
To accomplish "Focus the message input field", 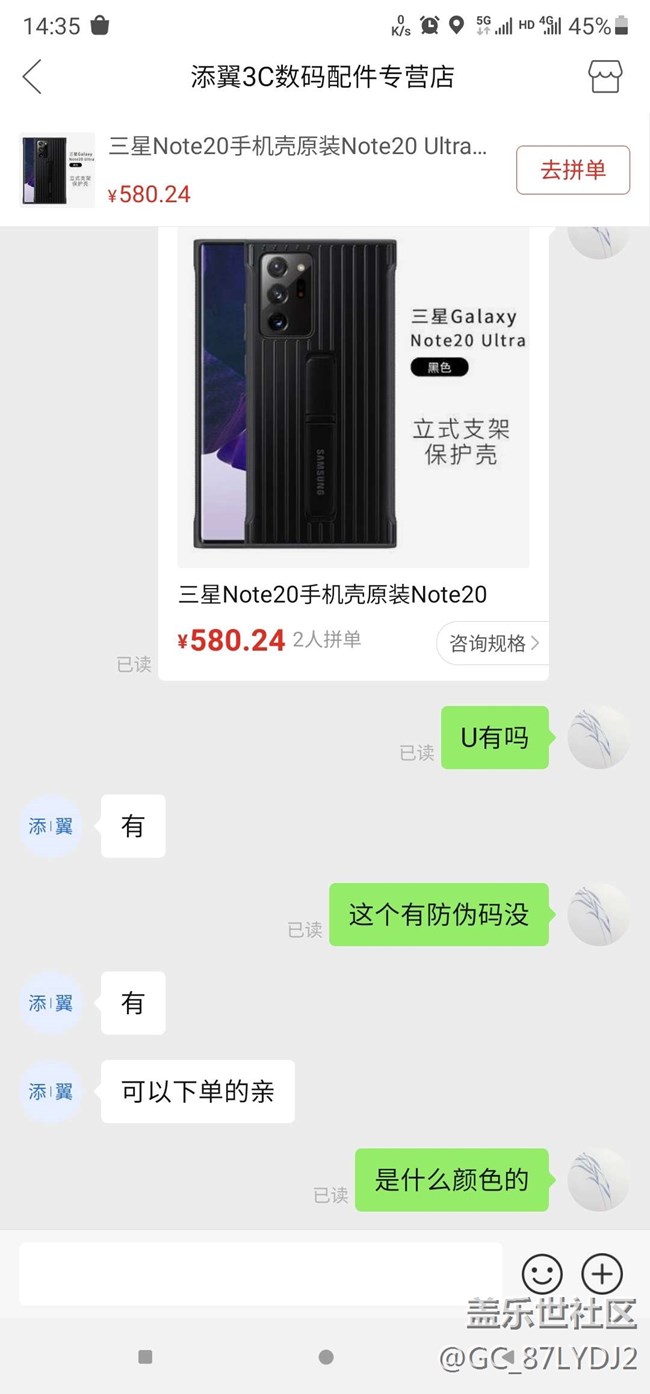I will coord(260,1273).
